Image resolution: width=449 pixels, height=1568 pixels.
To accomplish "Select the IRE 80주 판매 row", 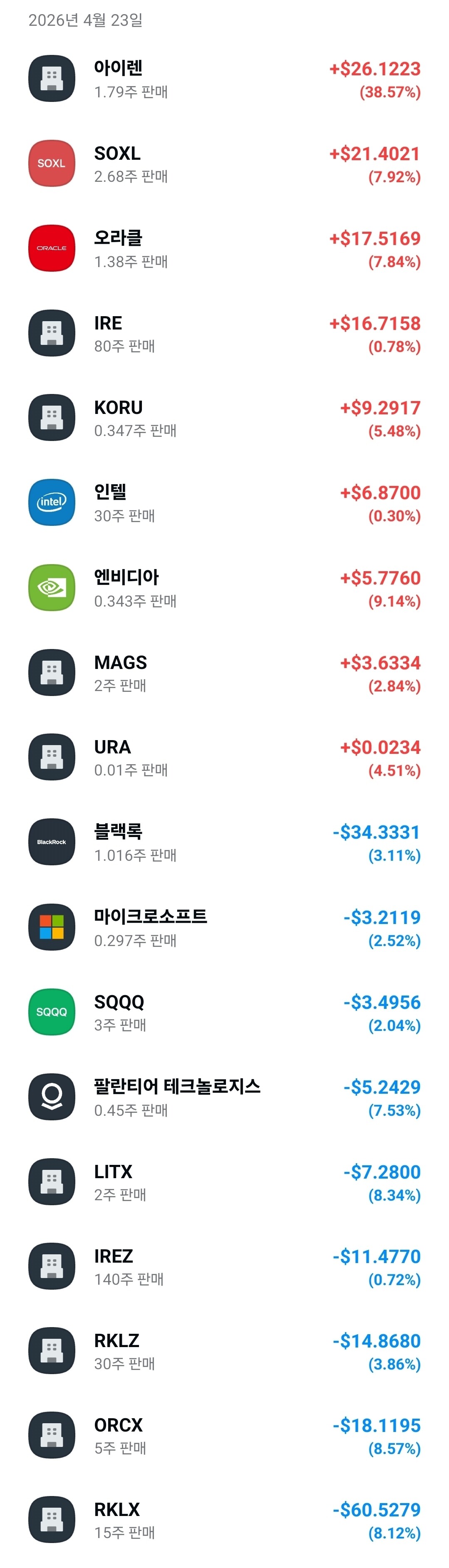I will tap(224, 334).
